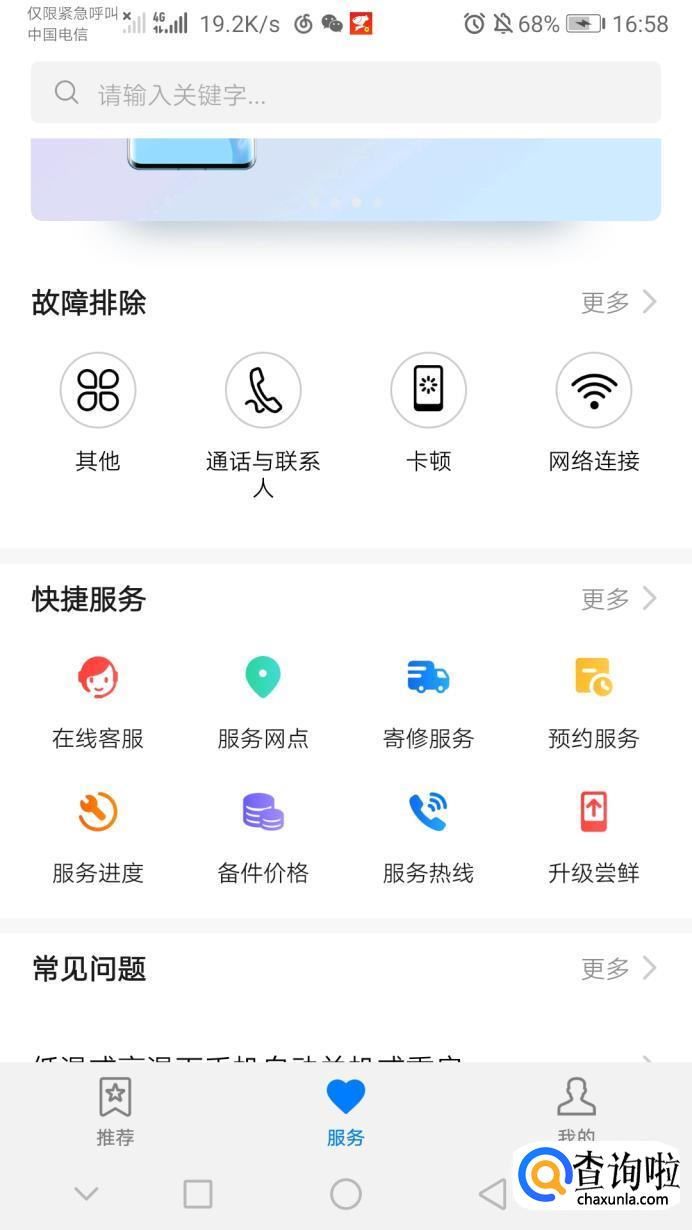Screen dimensions: 692x1230
Task: Open 更多 next to 故障排除
Action: point(619,302)
